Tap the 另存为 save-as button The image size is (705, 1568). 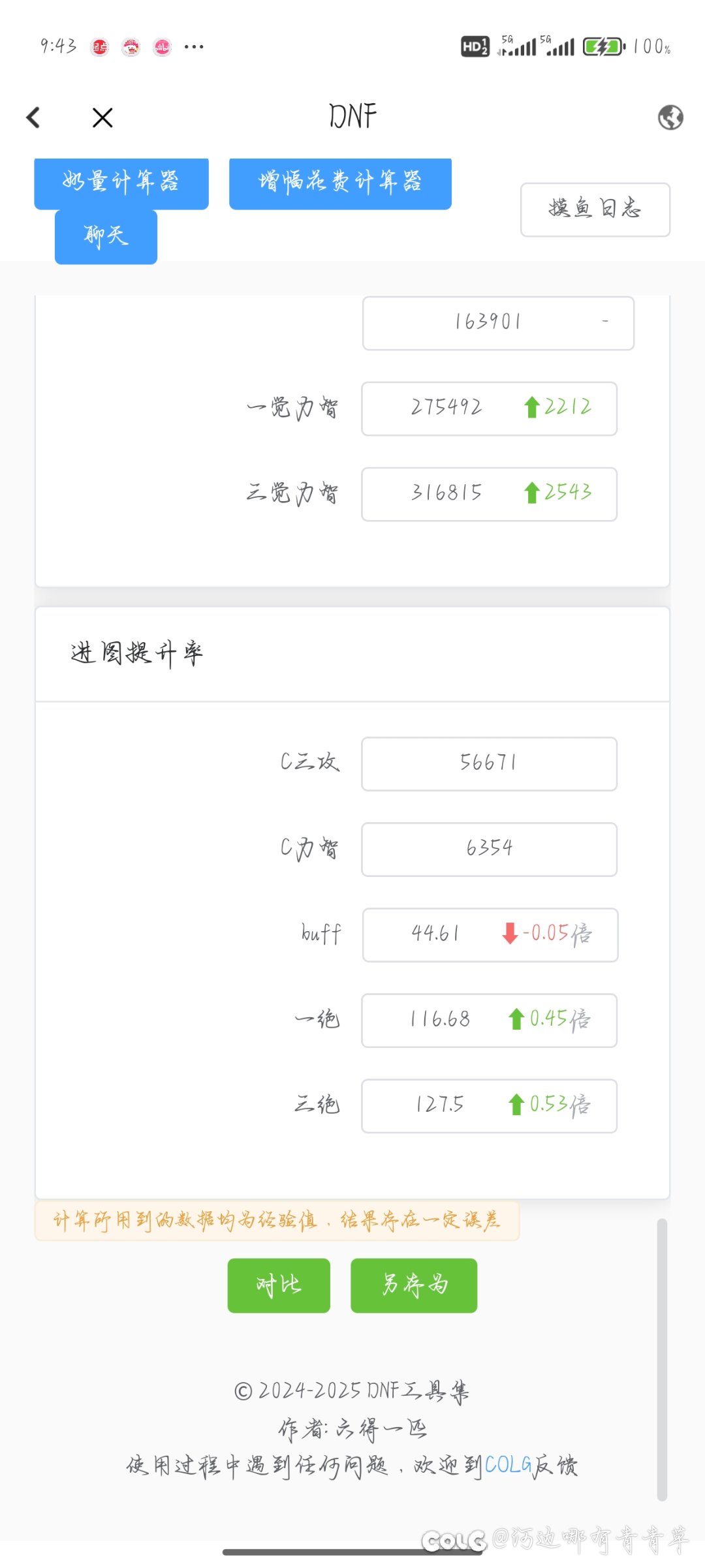point(414,1285)
